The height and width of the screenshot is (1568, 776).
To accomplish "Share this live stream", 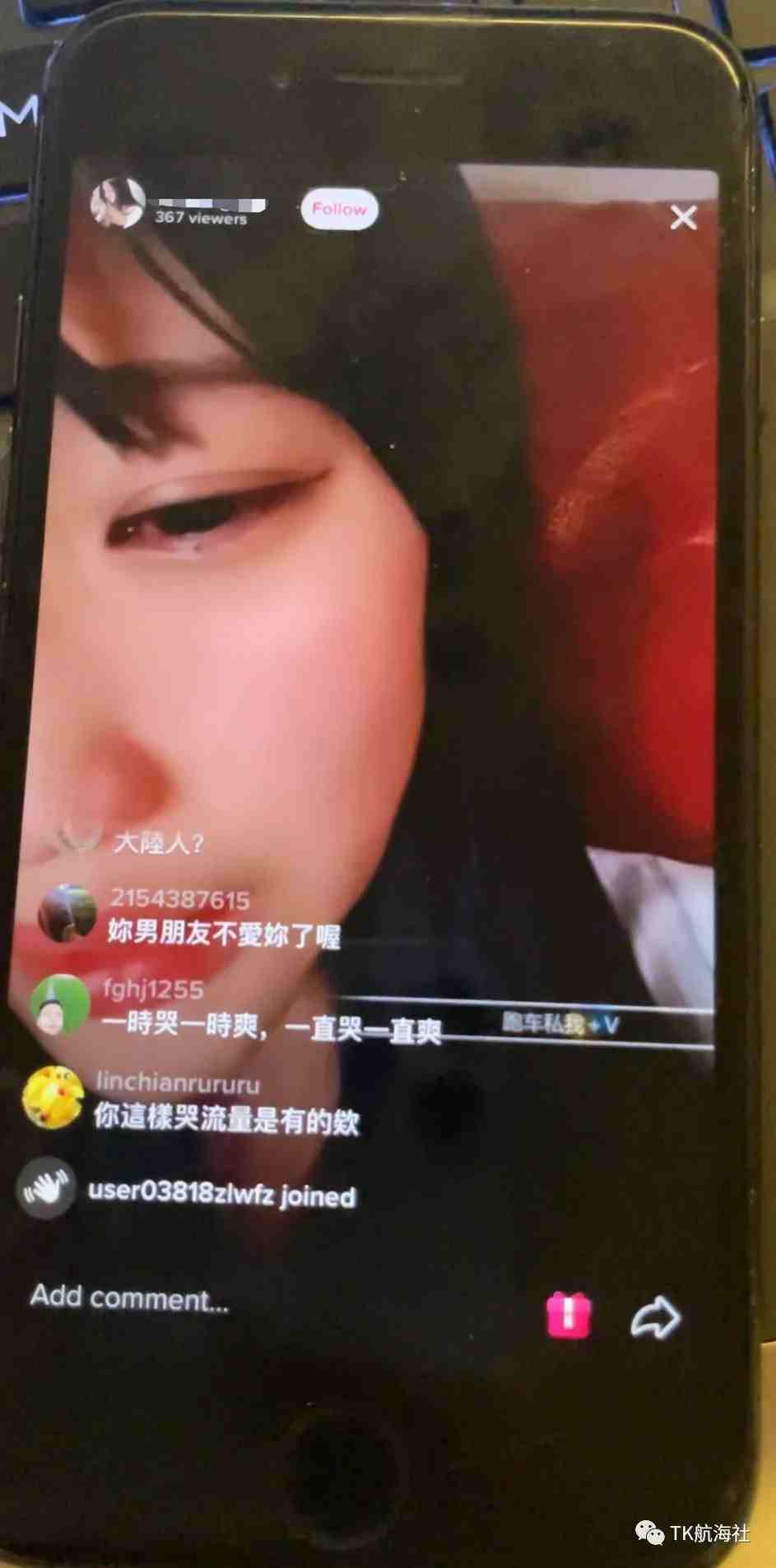I will click(x=655, y=1317).
